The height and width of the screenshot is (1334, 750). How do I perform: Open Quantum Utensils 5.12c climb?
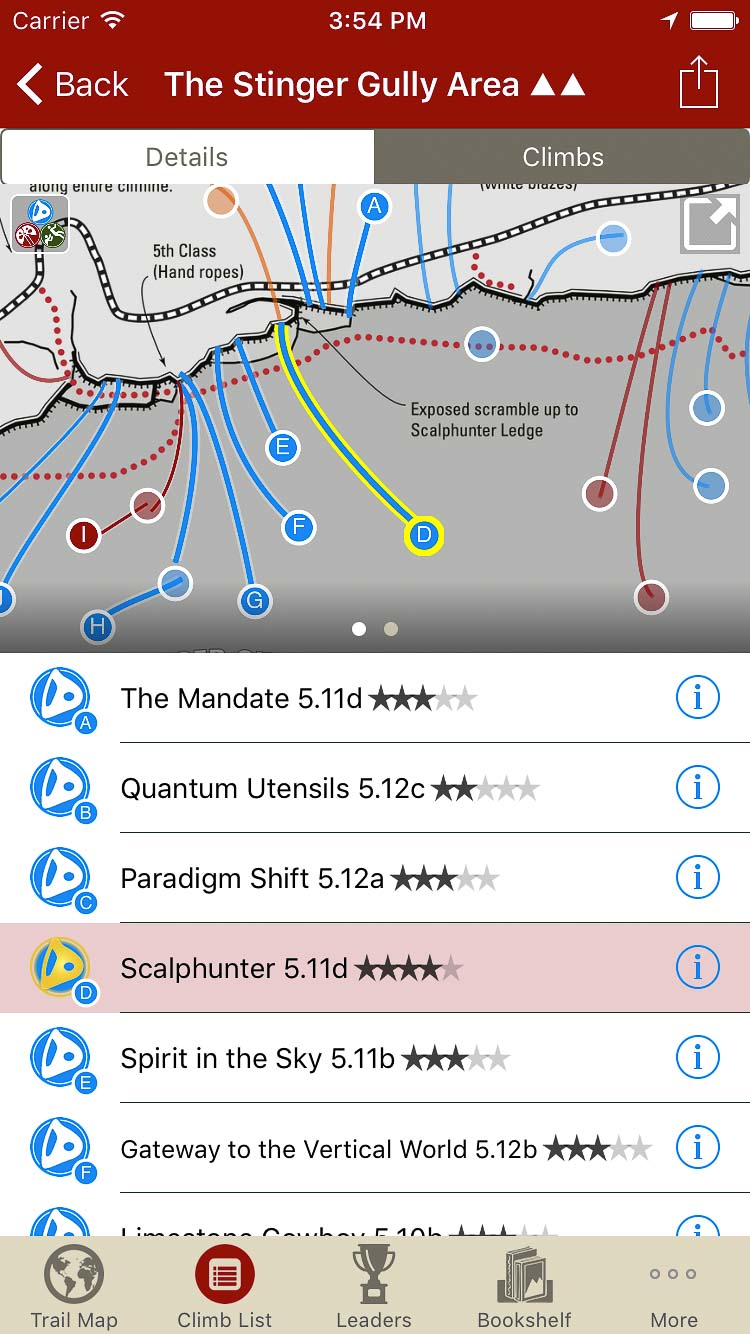tap(330, 788)
